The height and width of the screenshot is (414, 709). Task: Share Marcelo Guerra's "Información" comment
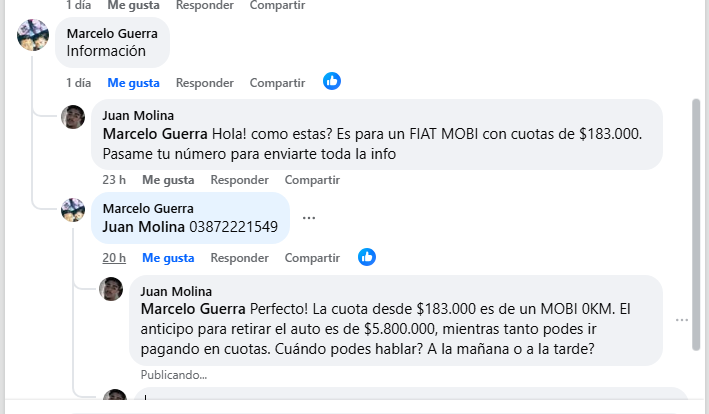click(x=277, y=82)
